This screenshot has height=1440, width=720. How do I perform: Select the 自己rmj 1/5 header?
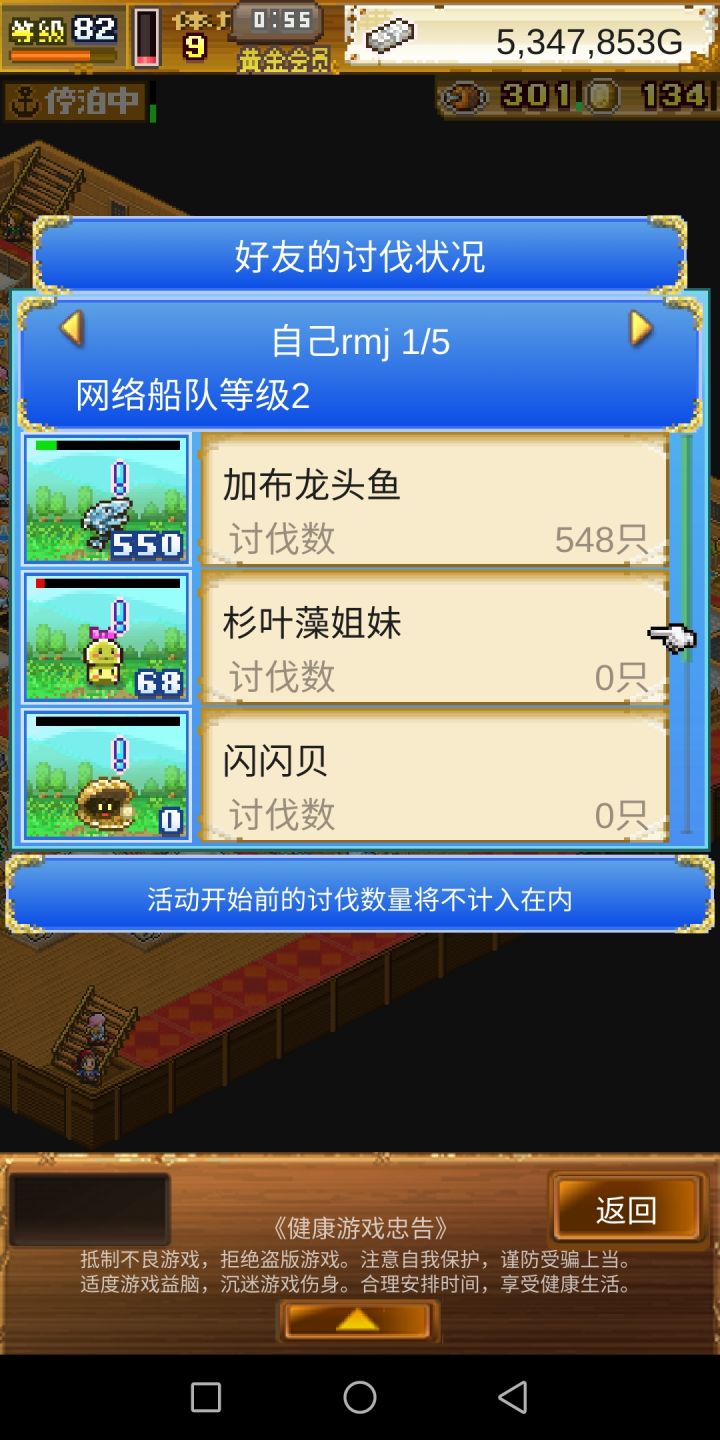click(x=360, y=340)
